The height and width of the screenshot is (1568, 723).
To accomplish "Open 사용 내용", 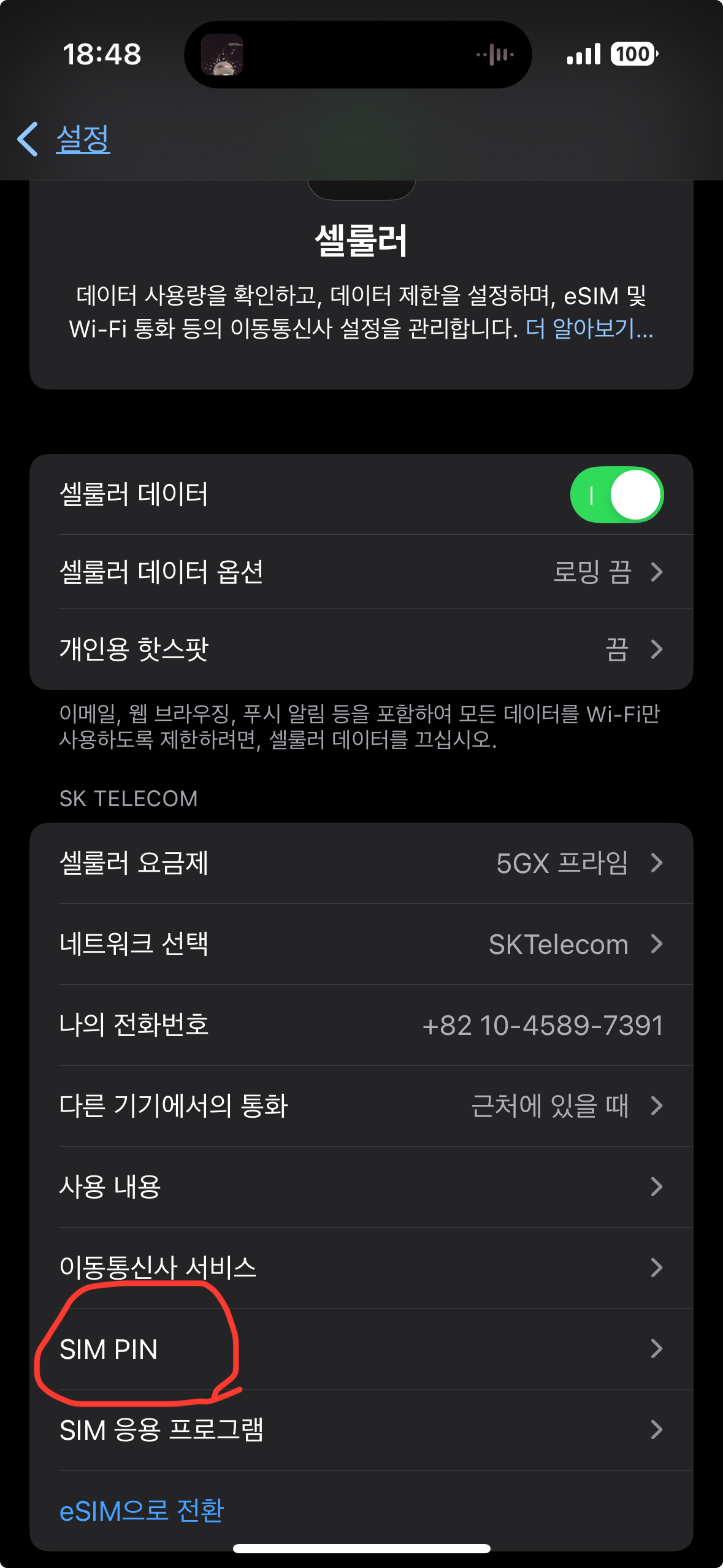I will (x=361, y=1187).
